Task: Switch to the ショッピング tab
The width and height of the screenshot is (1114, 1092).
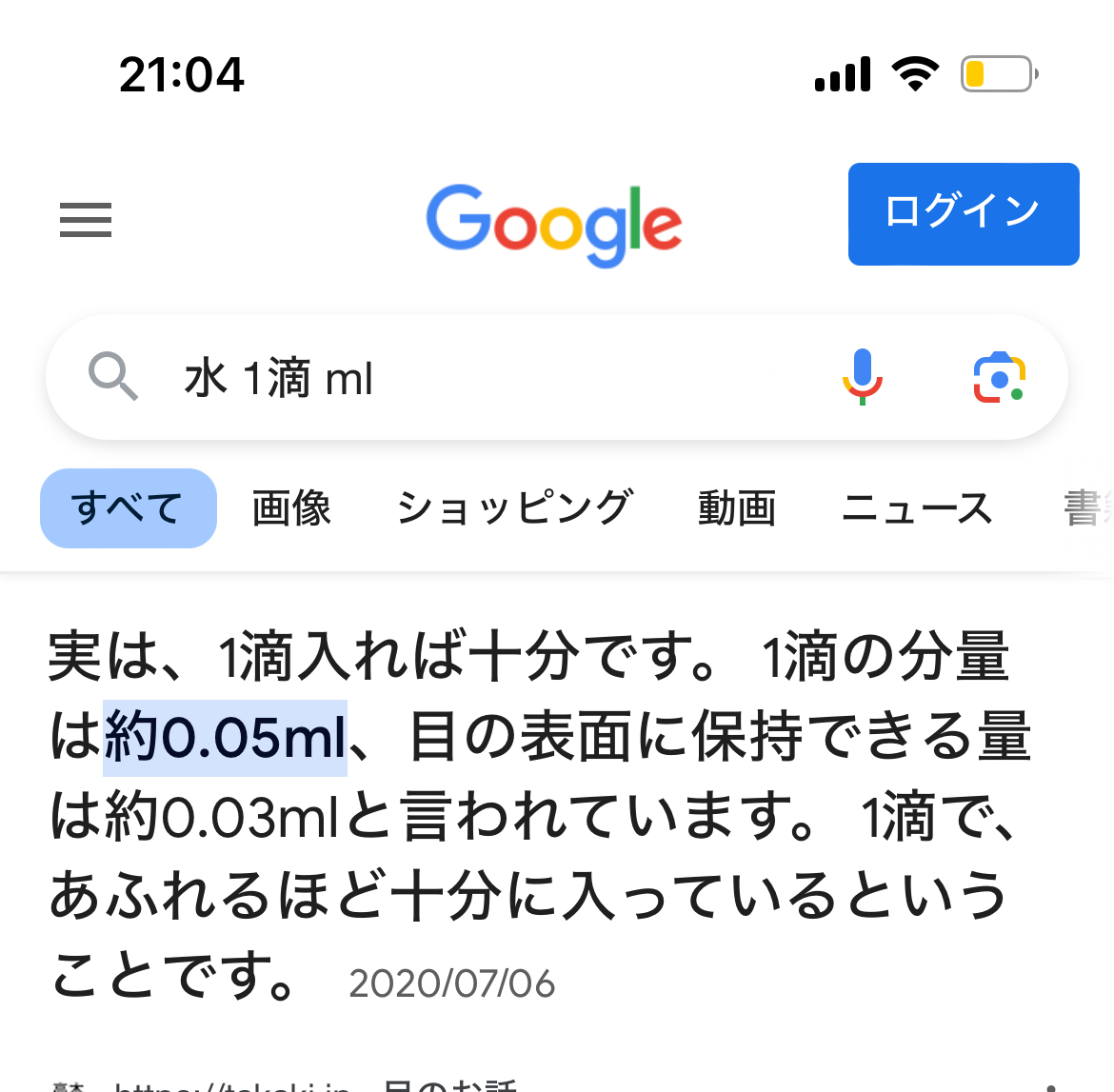Action: click(x=514, y=508)
